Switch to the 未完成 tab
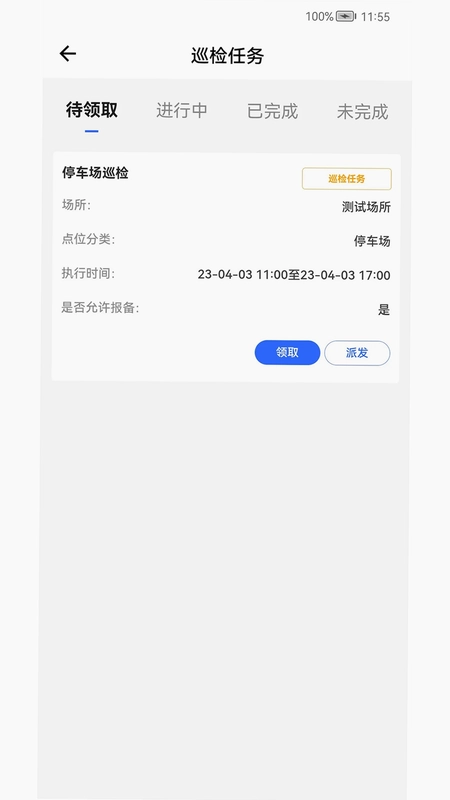Viewport: 450px width, 800px height. tap(363, 111)
